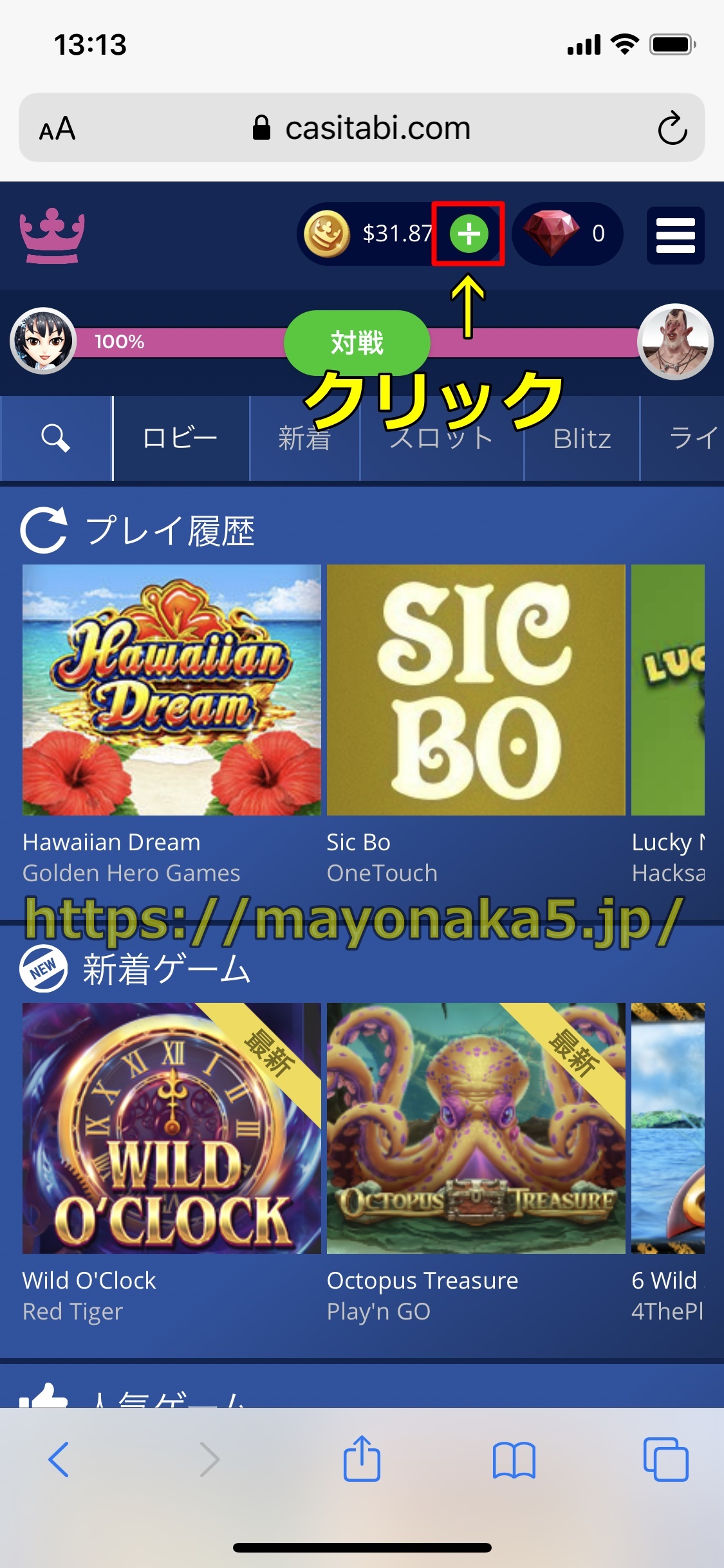Switch to the ロビー tab
This screenshot has height=1568, width=724.
coord(180,438)
